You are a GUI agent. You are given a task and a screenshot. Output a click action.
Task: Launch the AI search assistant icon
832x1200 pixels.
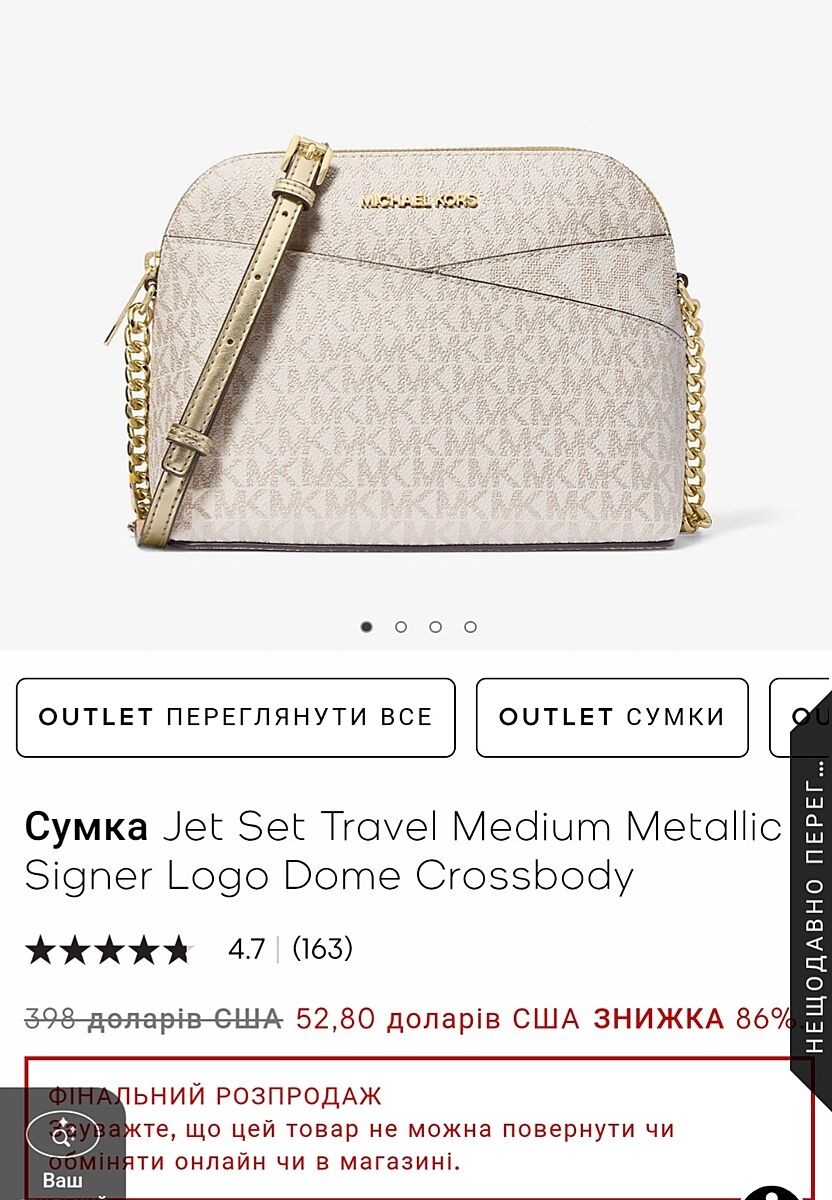pos(62,1134)
